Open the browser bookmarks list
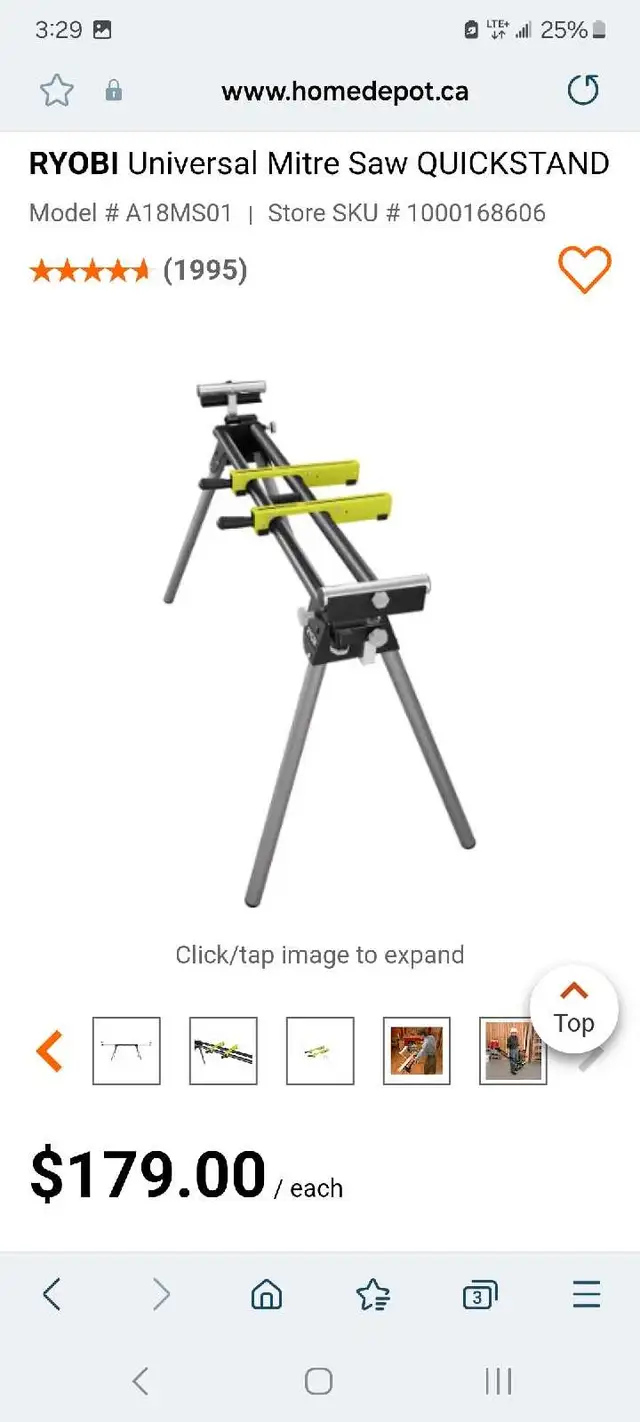640x1422 pixels. coord(373,1295)
